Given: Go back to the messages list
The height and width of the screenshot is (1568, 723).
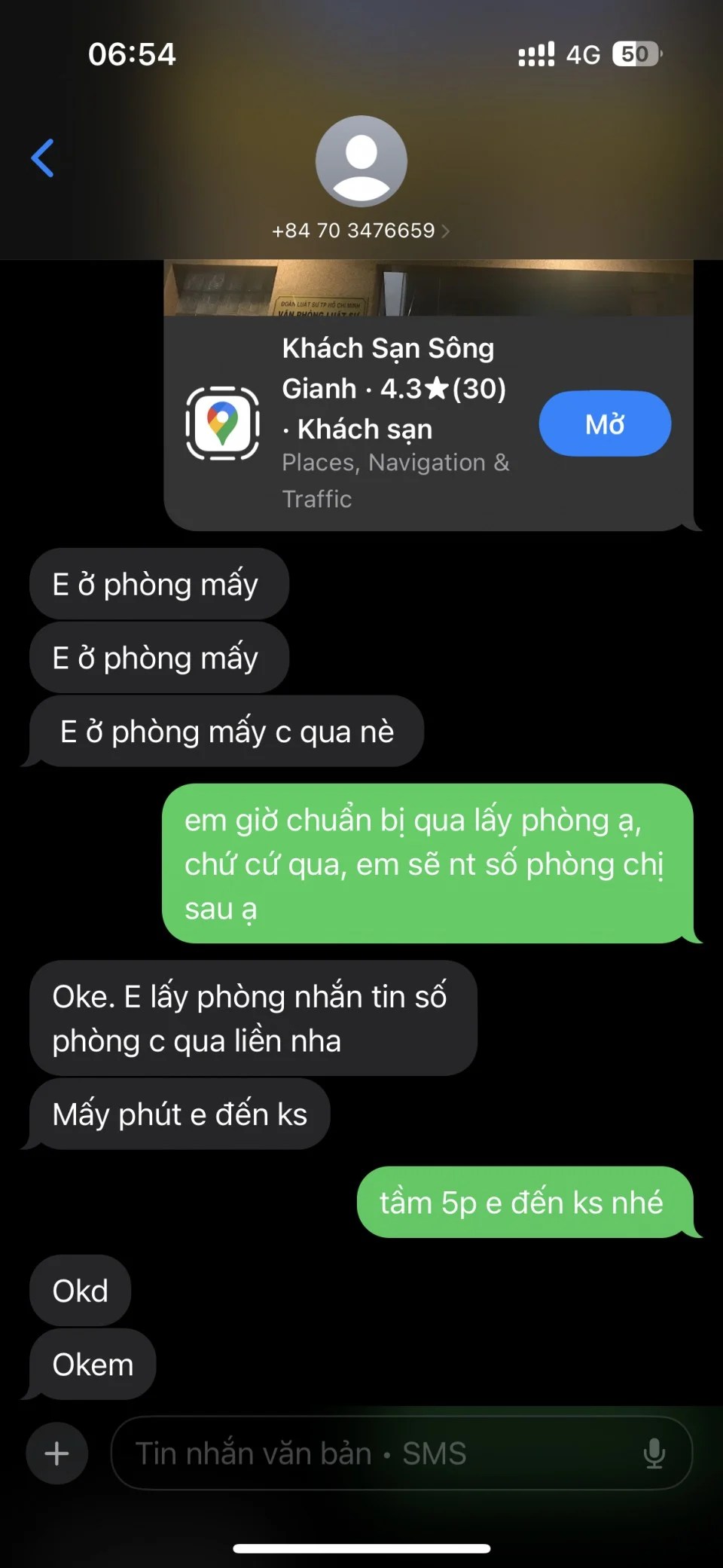Looking at the screenshot, I should (x=43, y=158).
